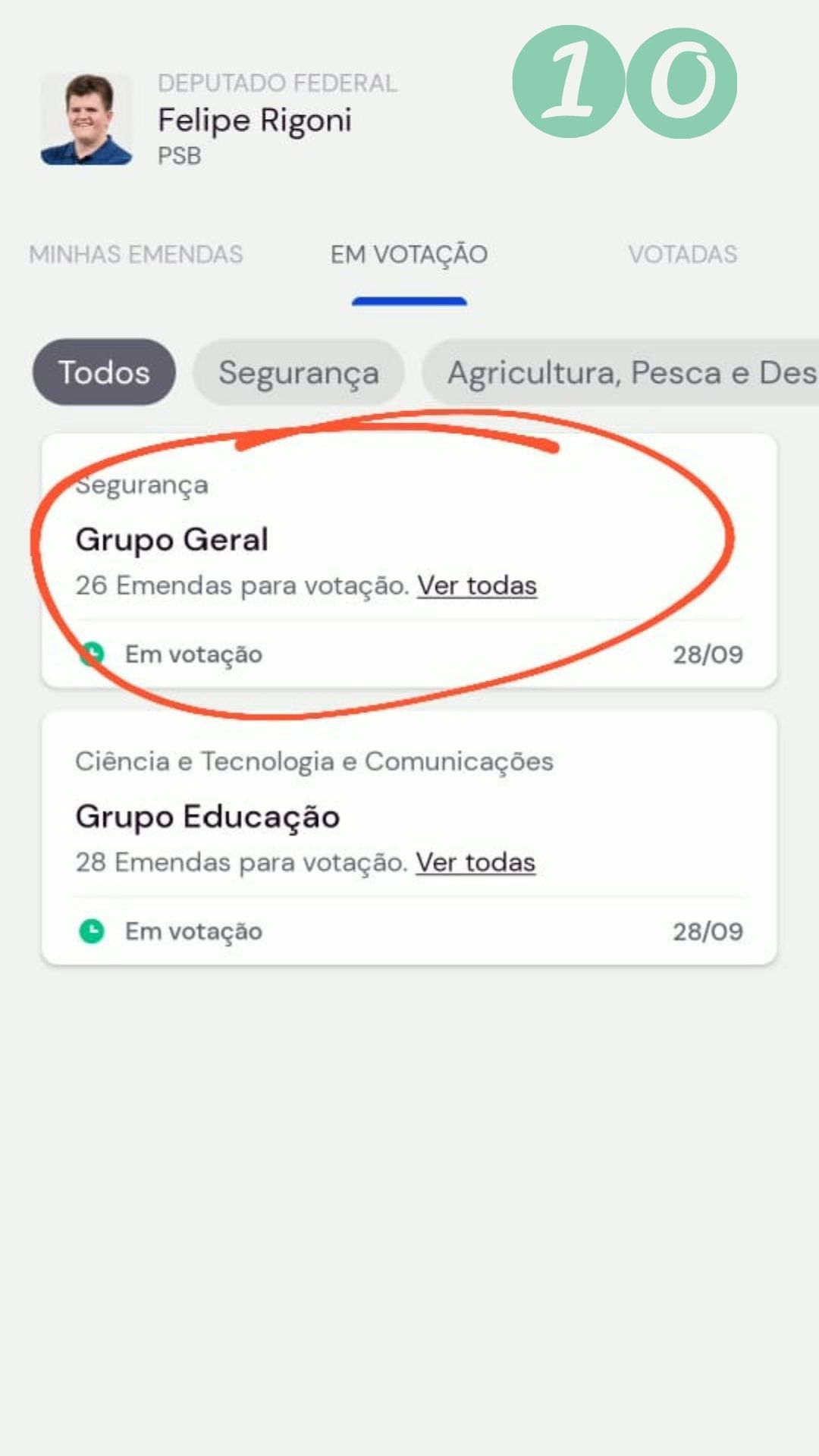This screenshot has height=1456, width=819.
Task: Switch to the Minhas Emendas tab
Action: click(136, 254)
